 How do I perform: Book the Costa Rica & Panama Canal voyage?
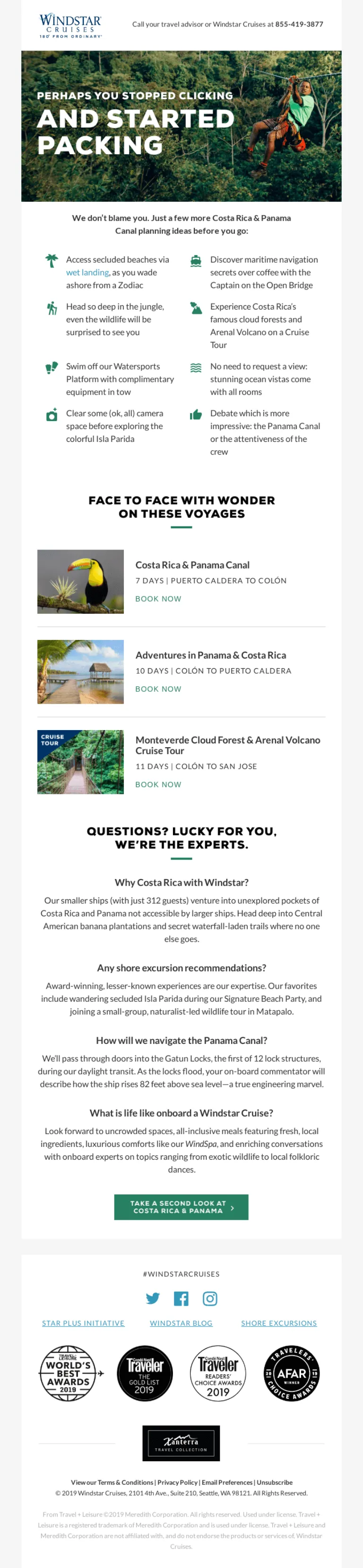coord(158,598)
